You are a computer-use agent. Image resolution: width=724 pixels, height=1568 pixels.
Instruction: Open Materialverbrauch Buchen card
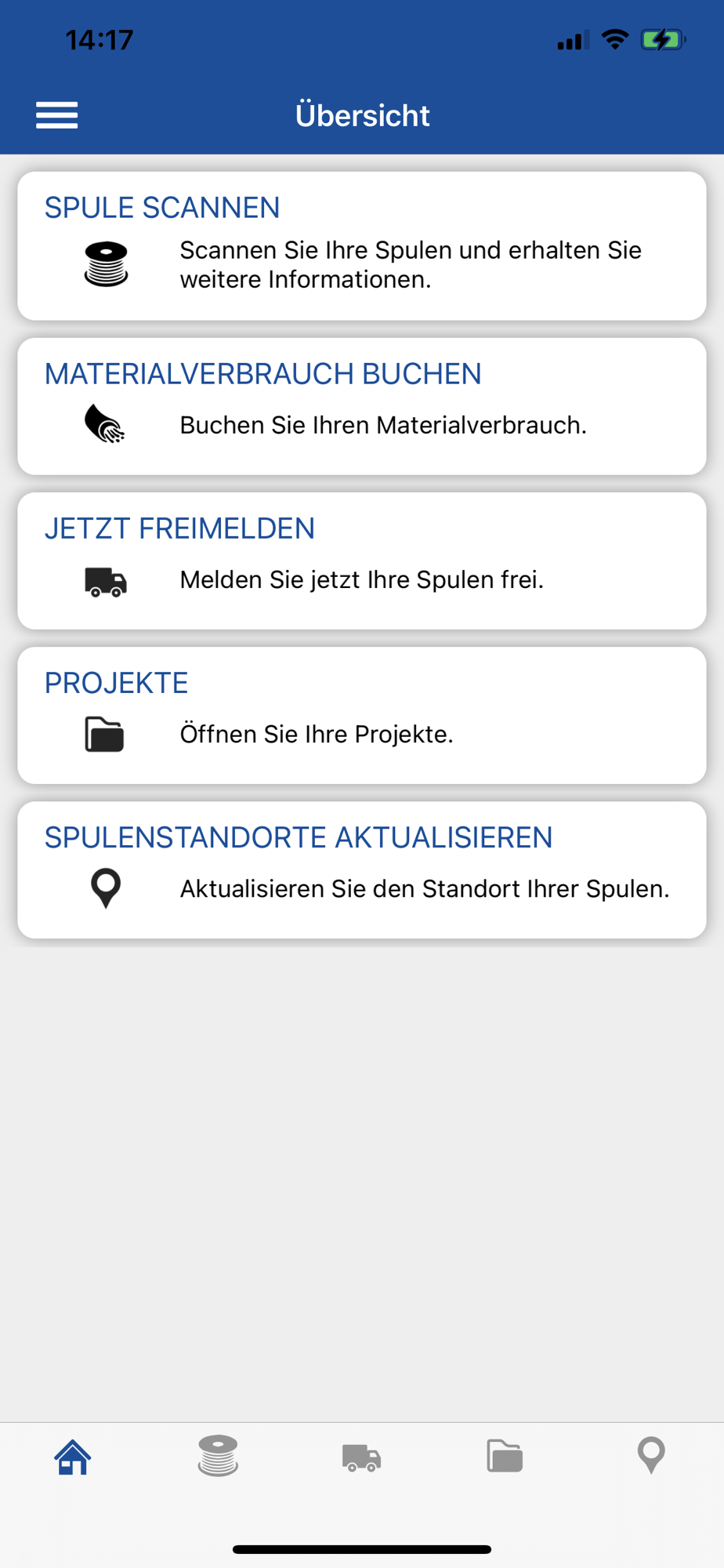(362, 406)
